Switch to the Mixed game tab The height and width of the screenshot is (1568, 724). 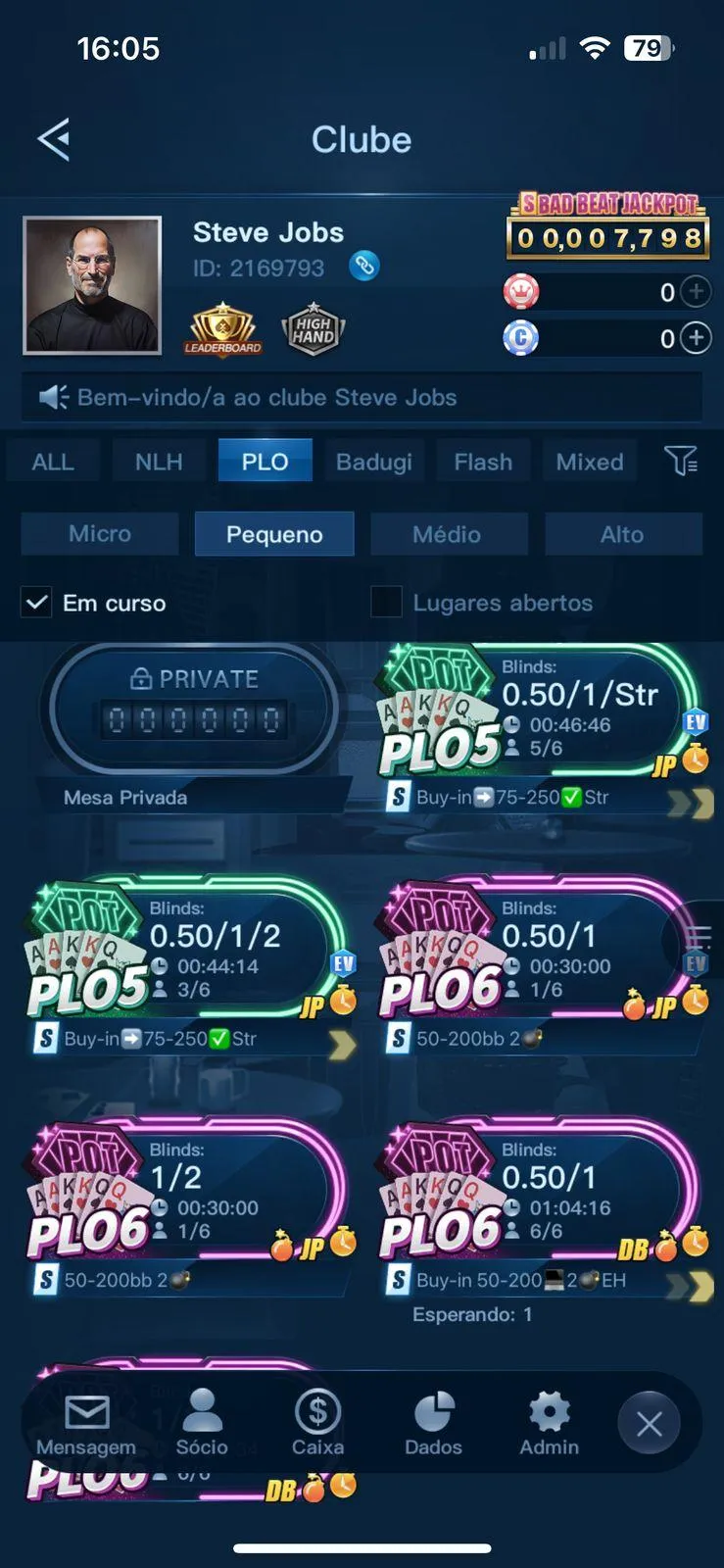pyautogui.click(x=590, y=462)
